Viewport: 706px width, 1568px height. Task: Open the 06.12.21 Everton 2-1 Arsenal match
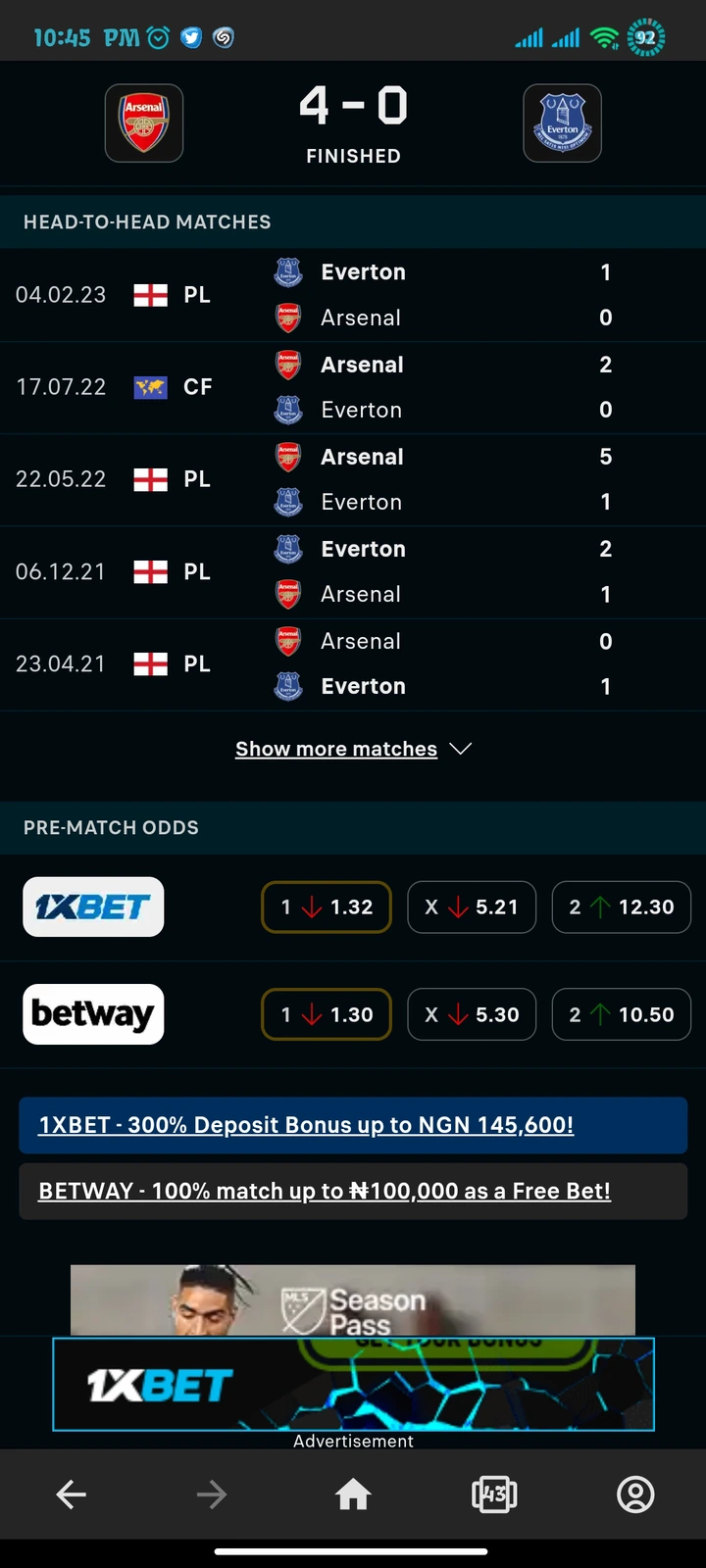click(353, 571)
